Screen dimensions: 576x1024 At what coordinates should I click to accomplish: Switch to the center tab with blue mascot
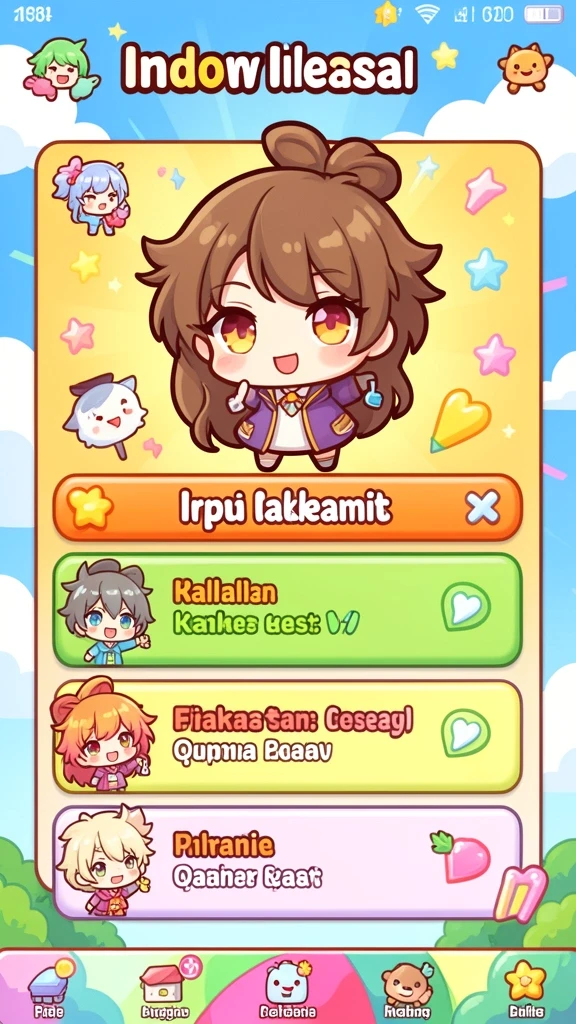tap(287, 989)
